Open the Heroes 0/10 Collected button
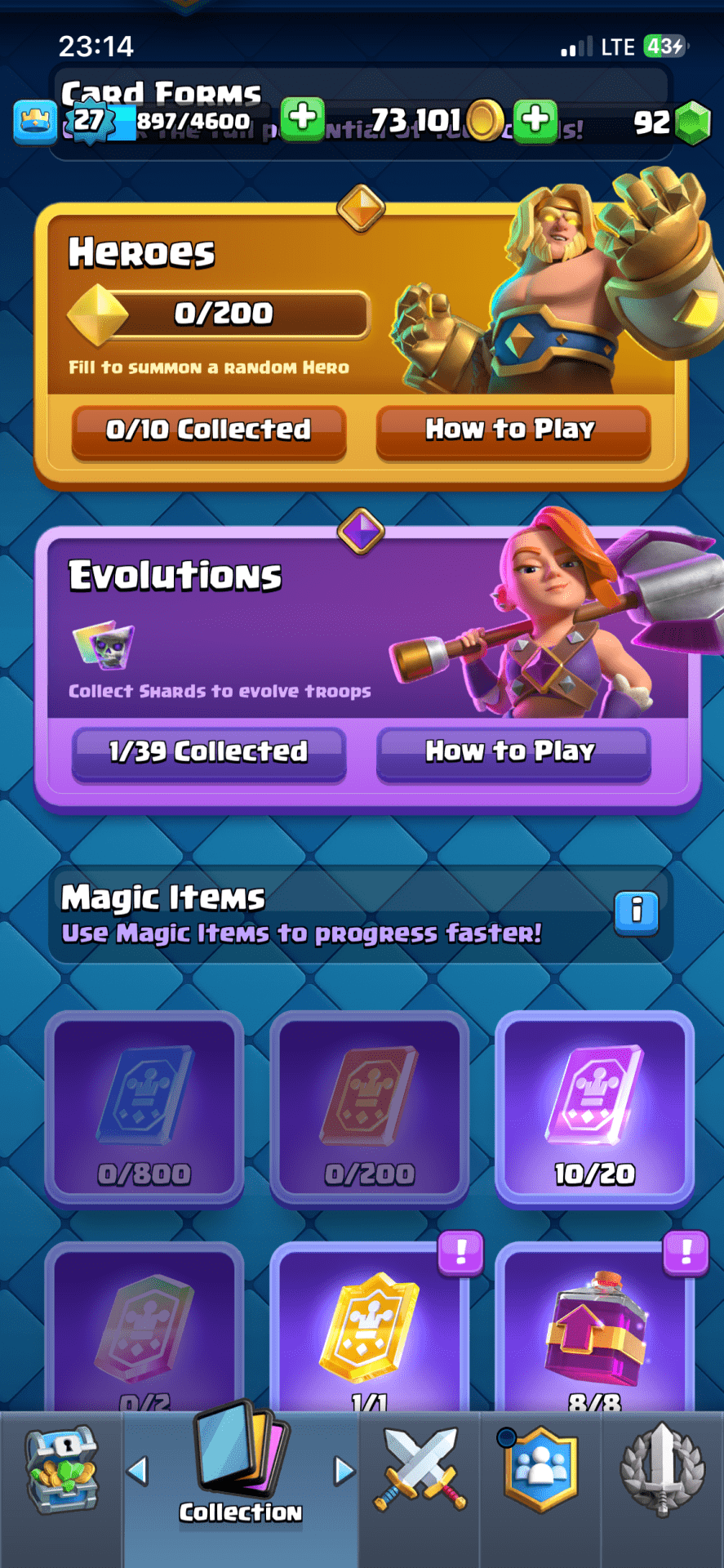The width and height of the screenshot is (724, 1568). (209, 430)
